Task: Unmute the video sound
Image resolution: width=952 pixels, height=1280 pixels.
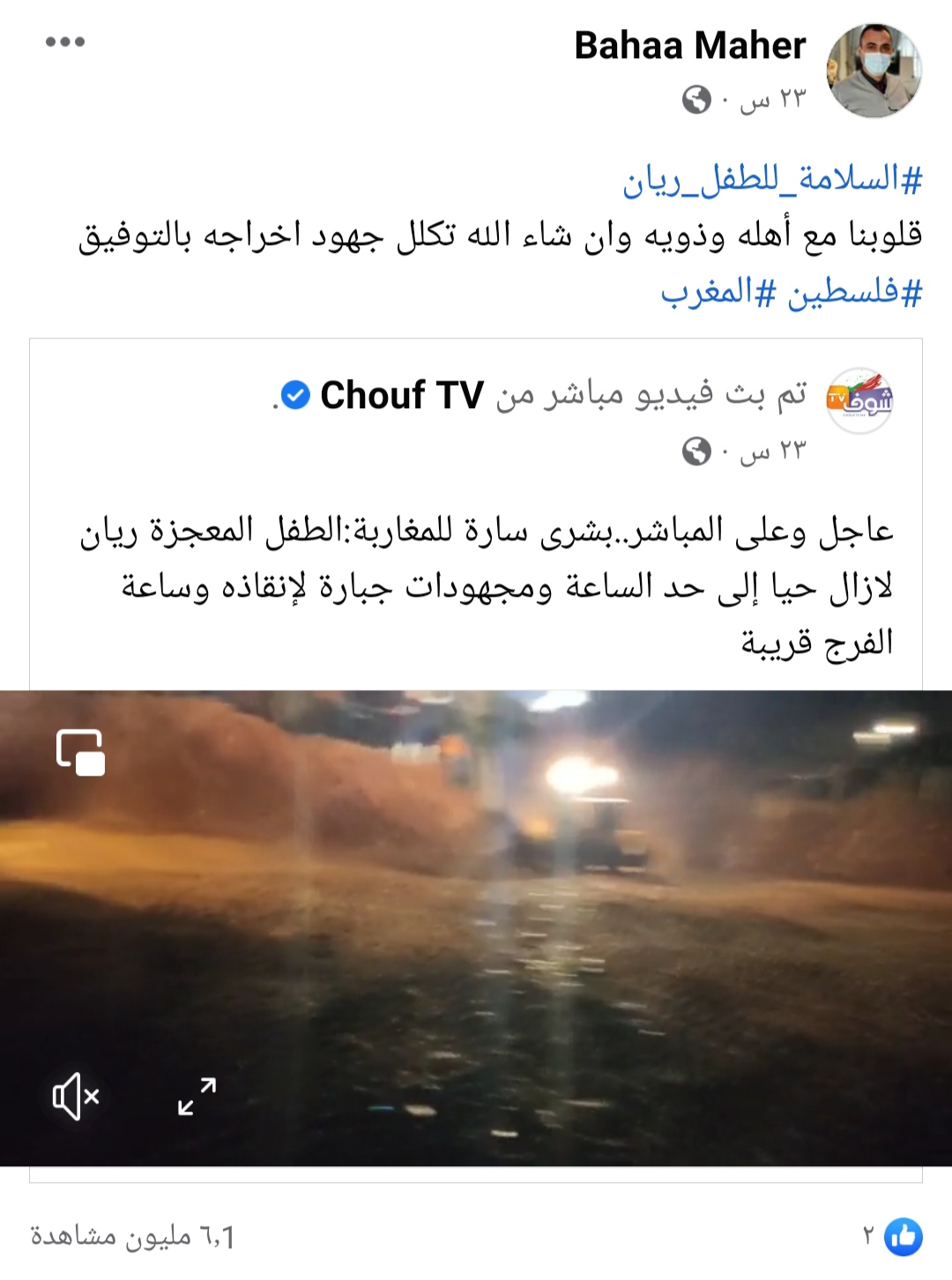Action: tap(76, 1096)
